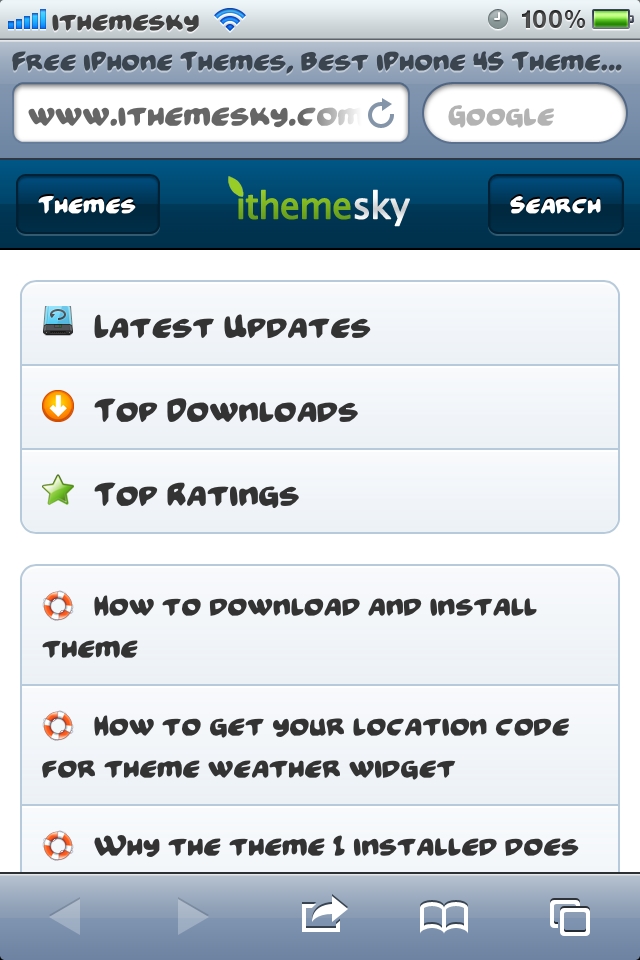Tap the Search button in the site header

tap(554, 205)
